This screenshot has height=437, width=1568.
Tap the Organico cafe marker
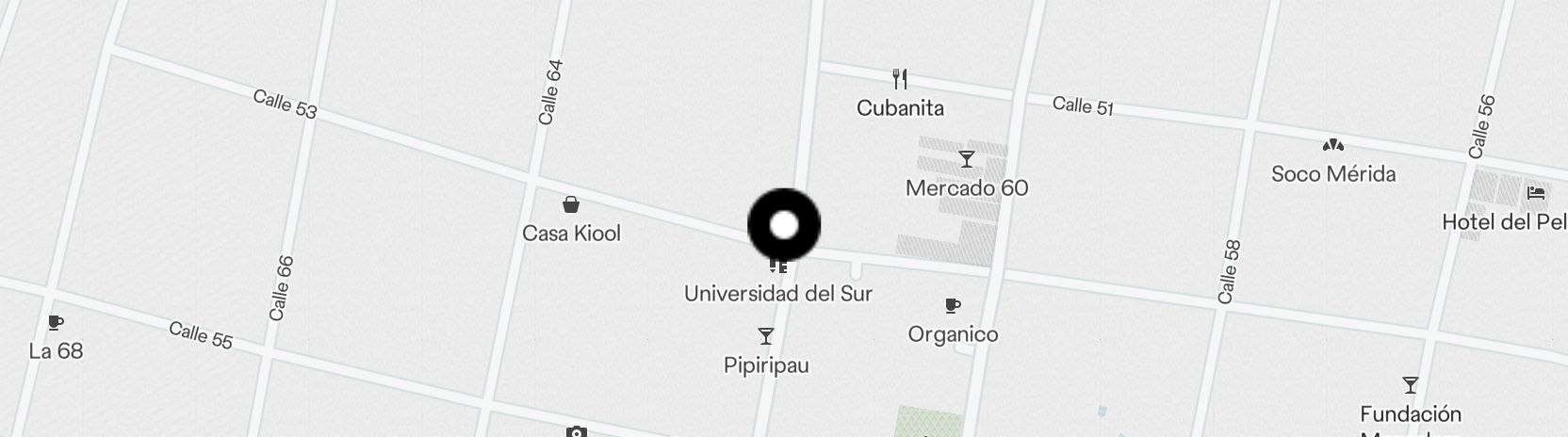953,305
